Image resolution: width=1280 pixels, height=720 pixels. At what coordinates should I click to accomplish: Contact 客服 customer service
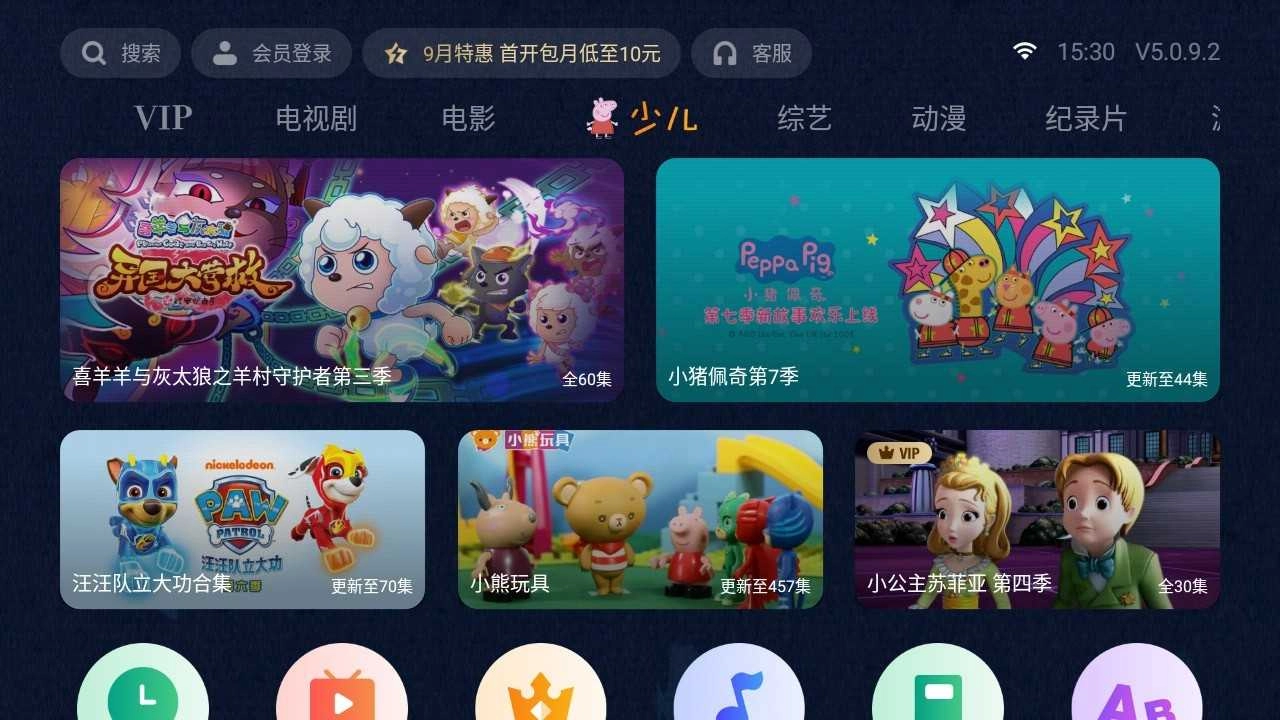tap(751, 53)
